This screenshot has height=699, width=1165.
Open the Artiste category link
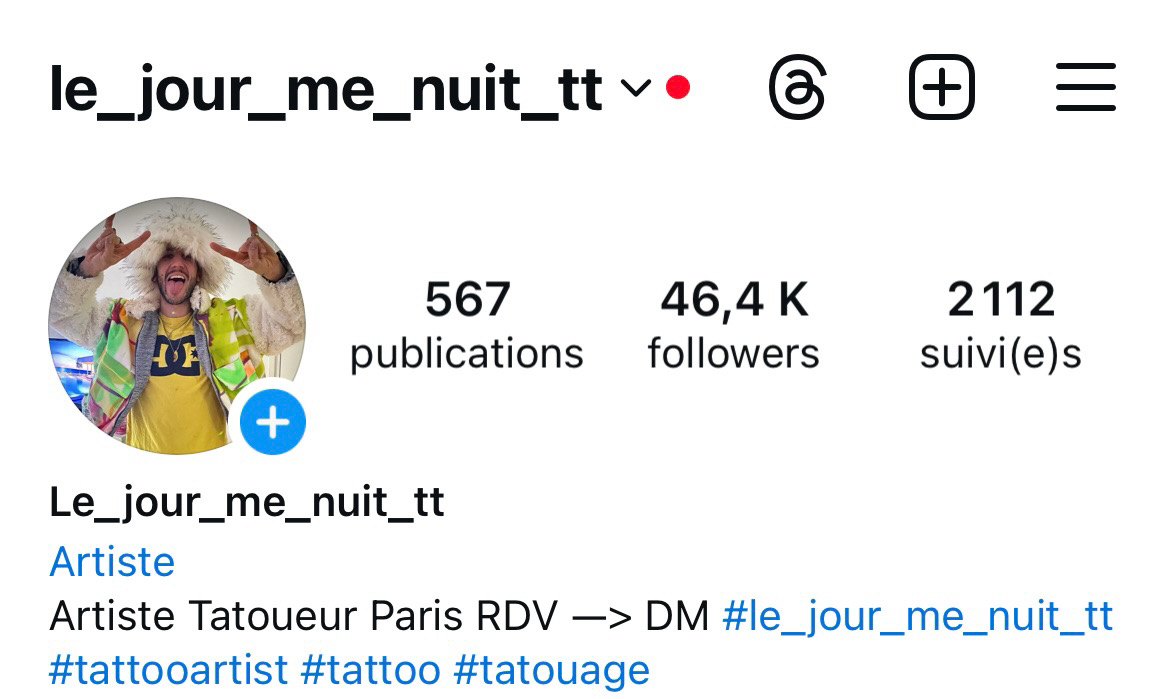pyautogui.click(x=112, y=562)
